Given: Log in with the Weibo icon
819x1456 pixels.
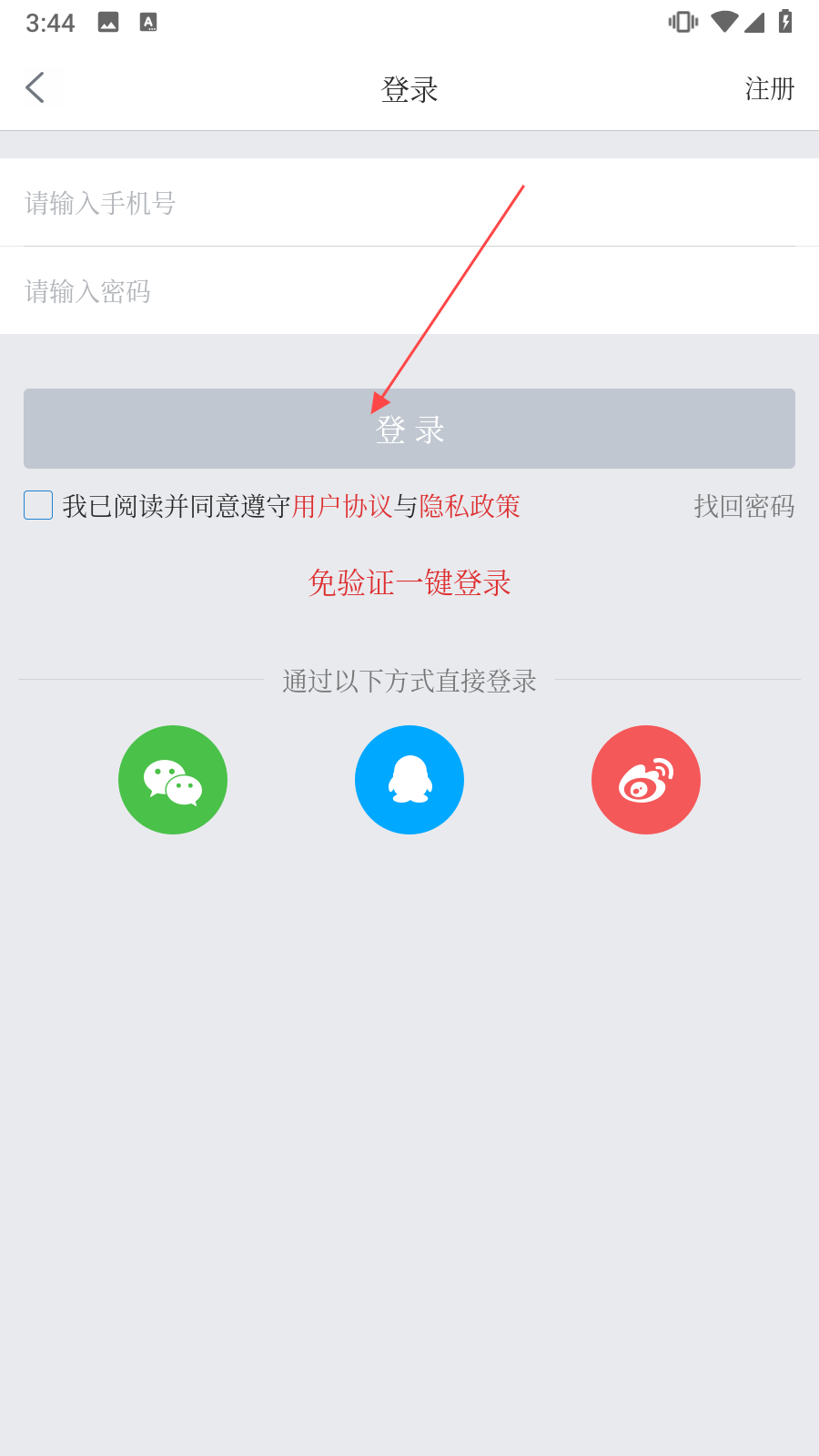Looking at the screenshot, I should 646,780.
